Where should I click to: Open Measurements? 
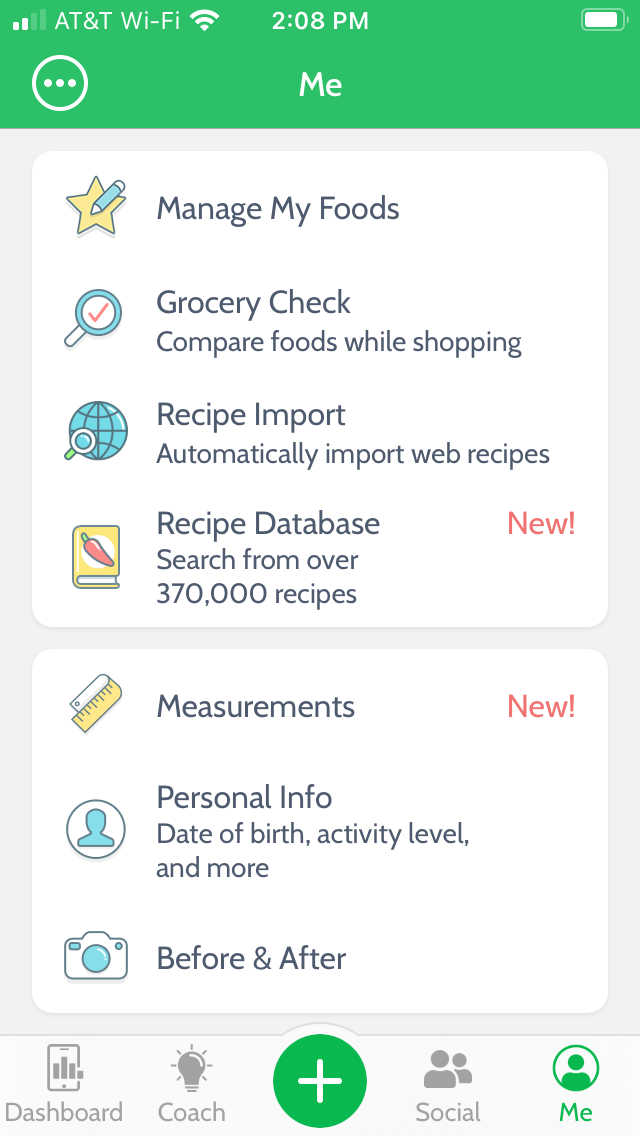320,705
